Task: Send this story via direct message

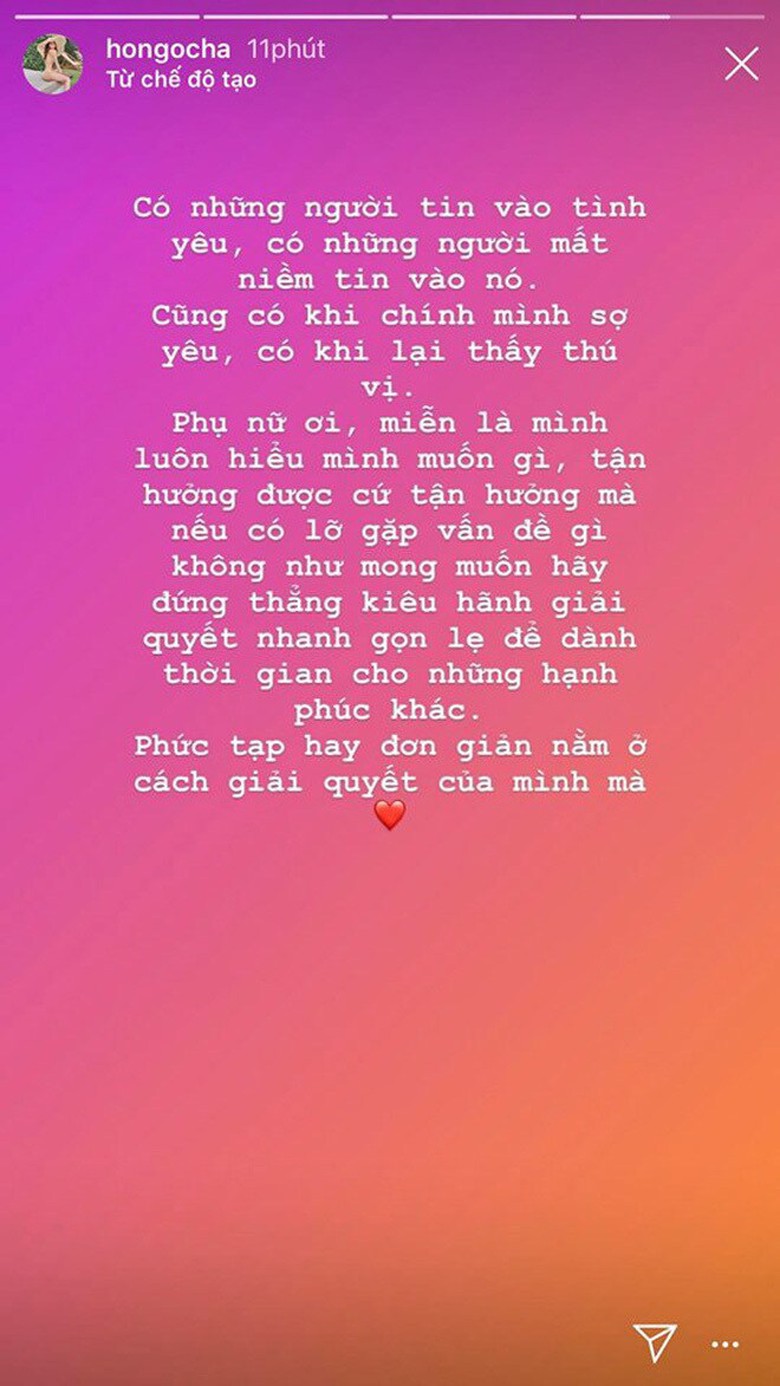Action: (654, 1342)
